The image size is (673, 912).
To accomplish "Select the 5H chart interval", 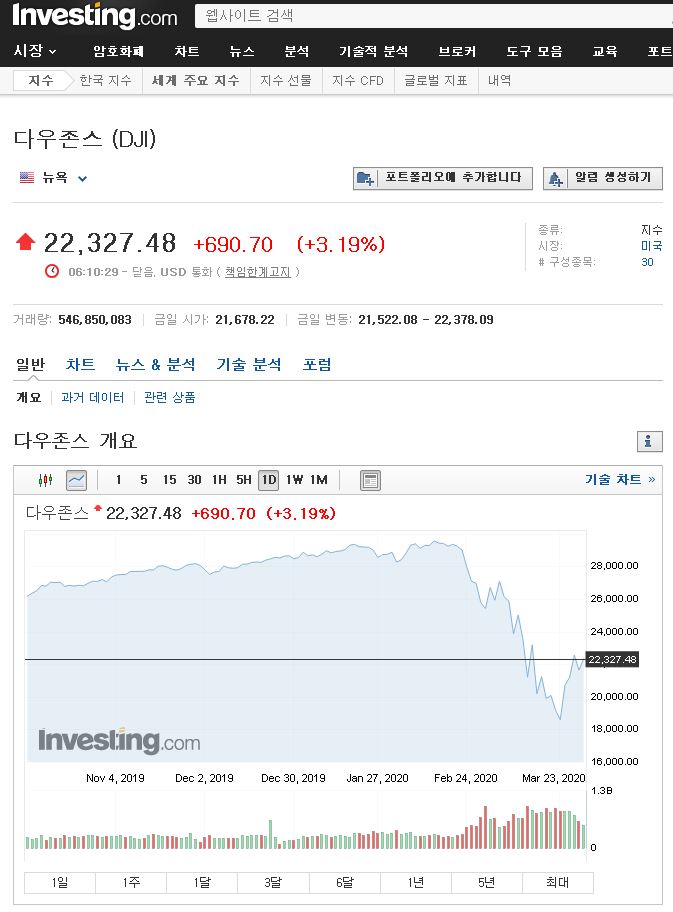I will (244, 480).
